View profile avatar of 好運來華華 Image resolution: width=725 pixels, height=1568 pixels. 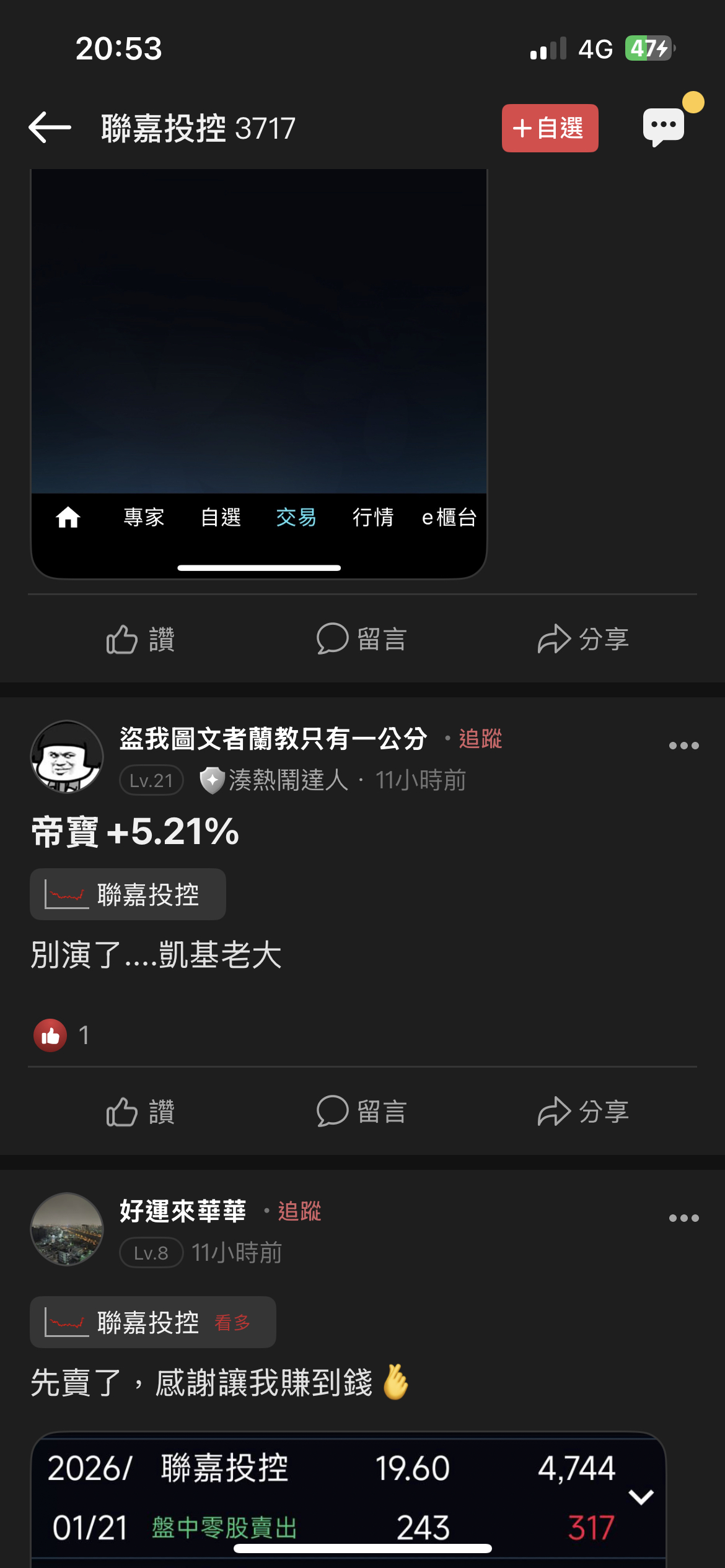(67, 1229)
